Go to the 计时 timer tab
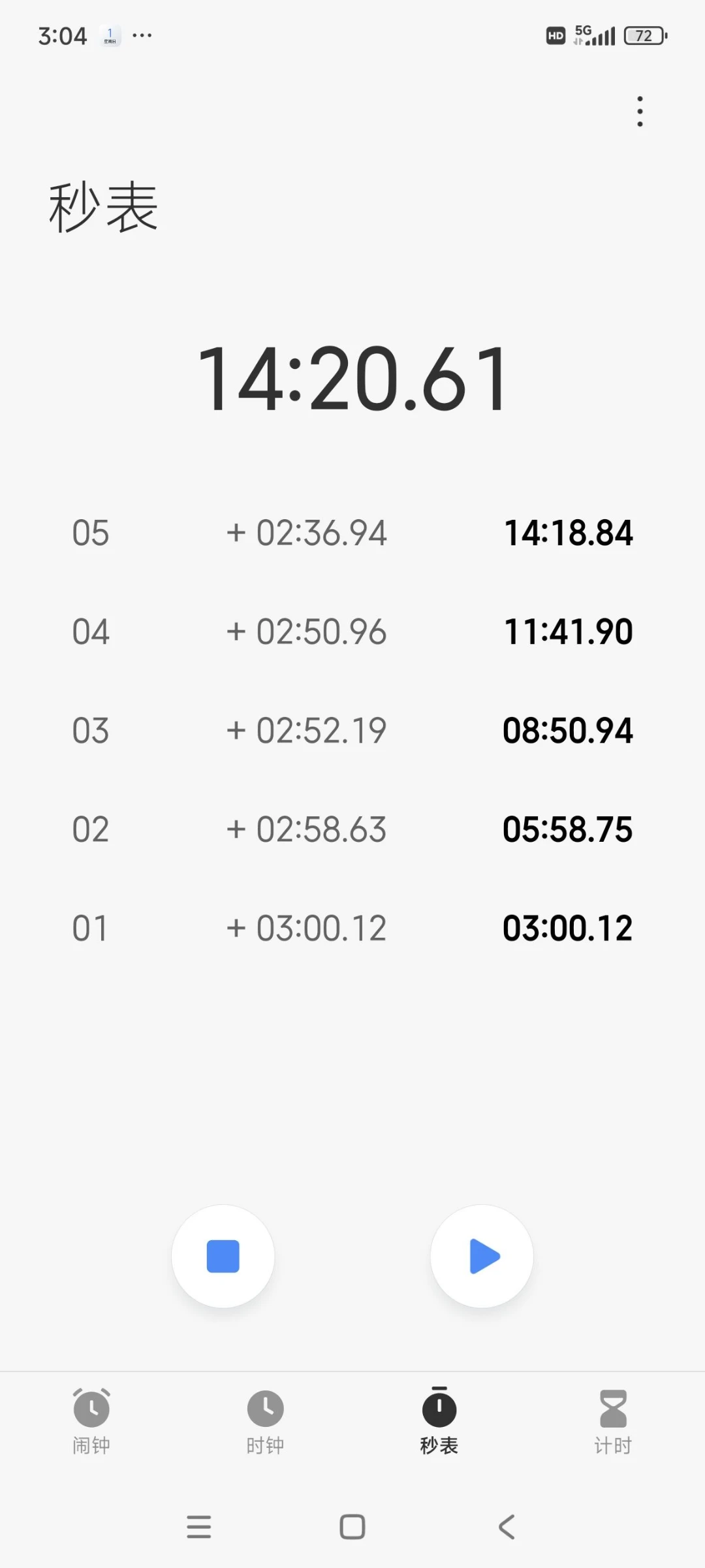 (x=613, y=1421)
